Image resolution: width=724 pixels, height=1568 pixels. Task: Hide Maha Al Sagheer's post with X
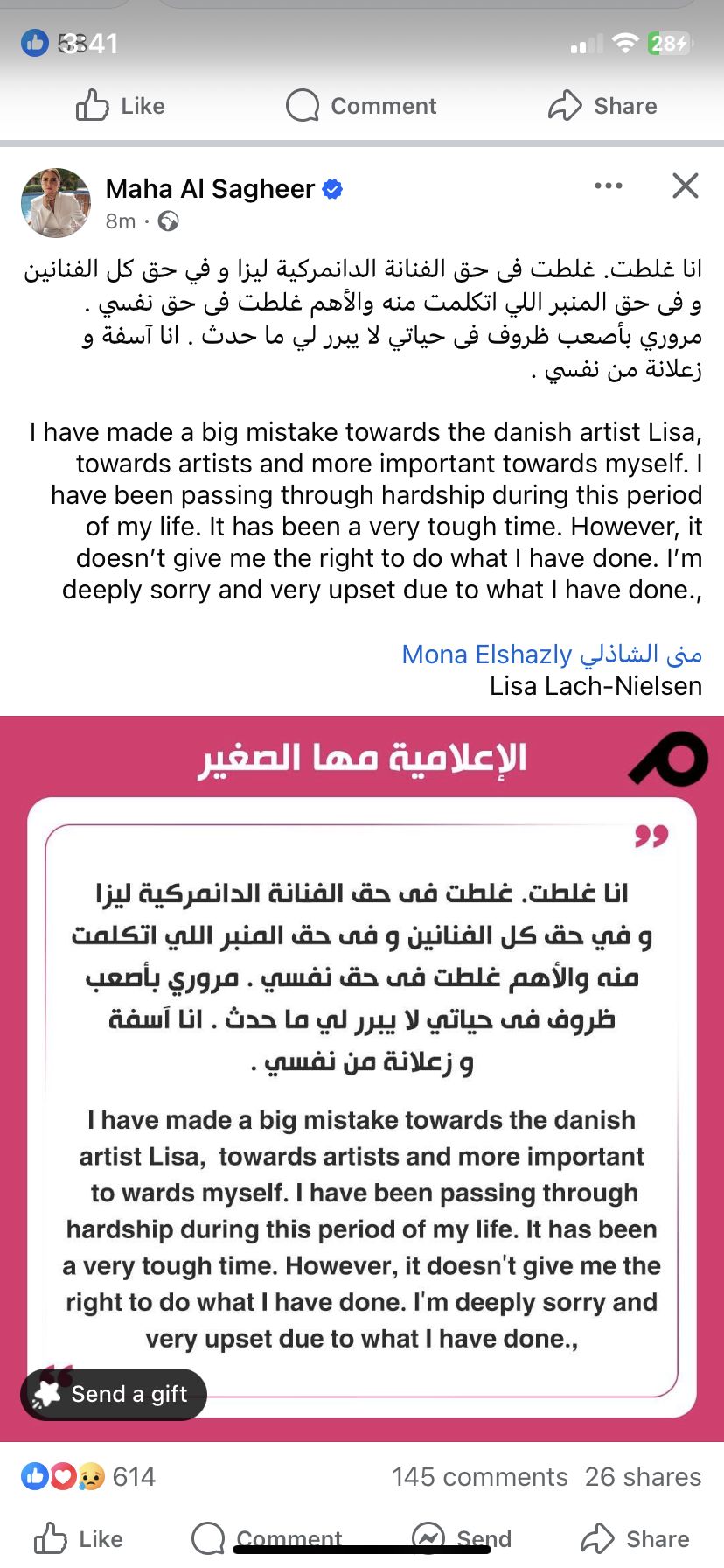point(685,185)
